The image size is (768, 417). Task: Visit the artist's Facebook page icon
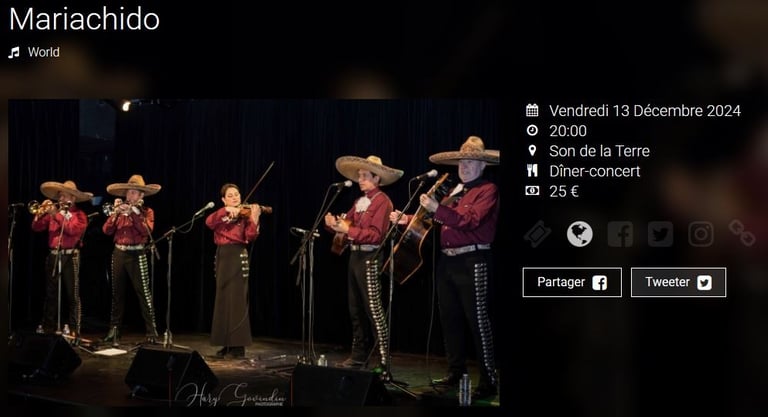(x=620, y=234)
